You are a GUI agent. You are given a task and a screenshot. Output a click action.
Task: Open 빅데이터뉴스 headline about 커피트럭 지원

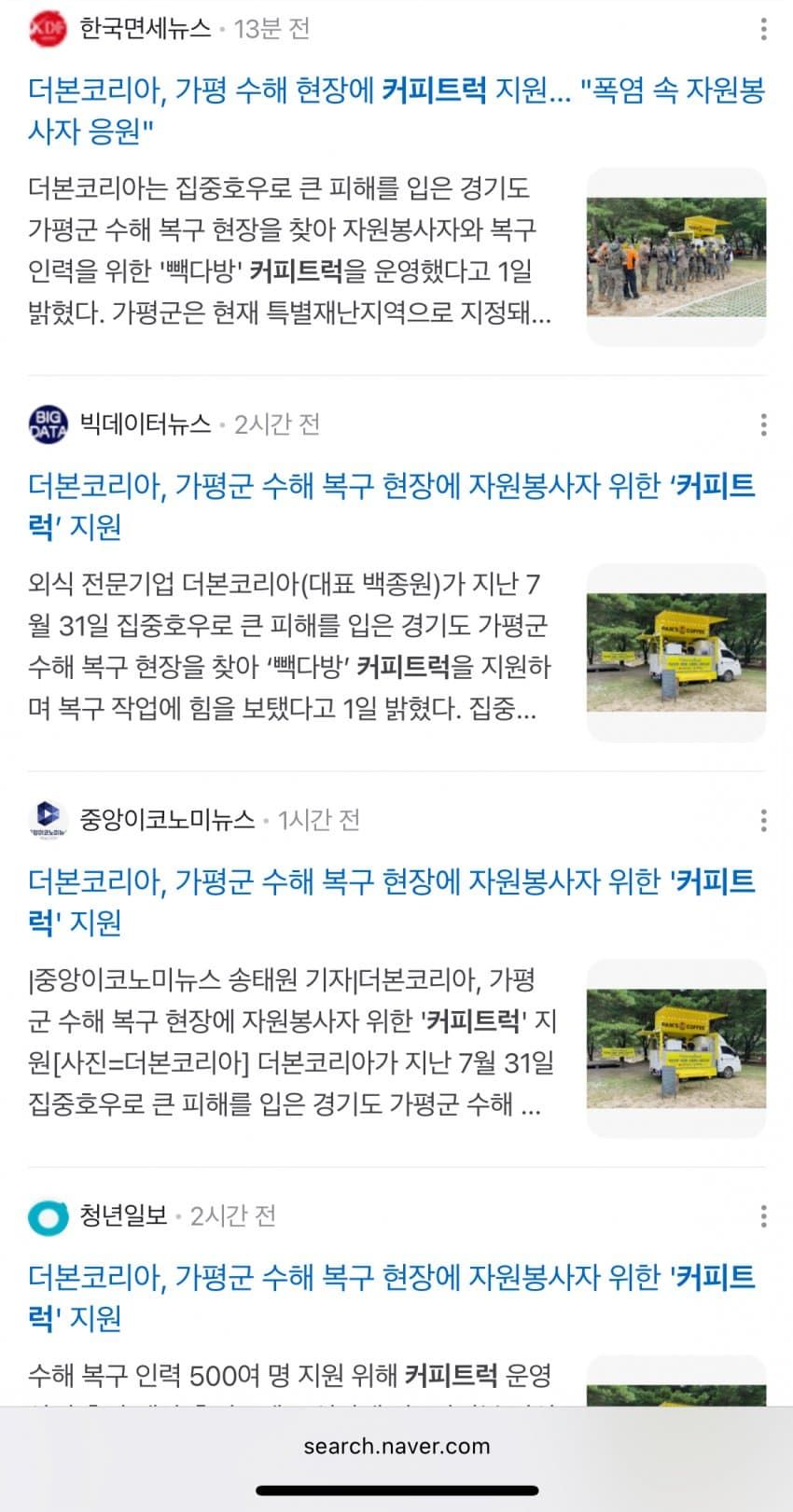(391, 506)
